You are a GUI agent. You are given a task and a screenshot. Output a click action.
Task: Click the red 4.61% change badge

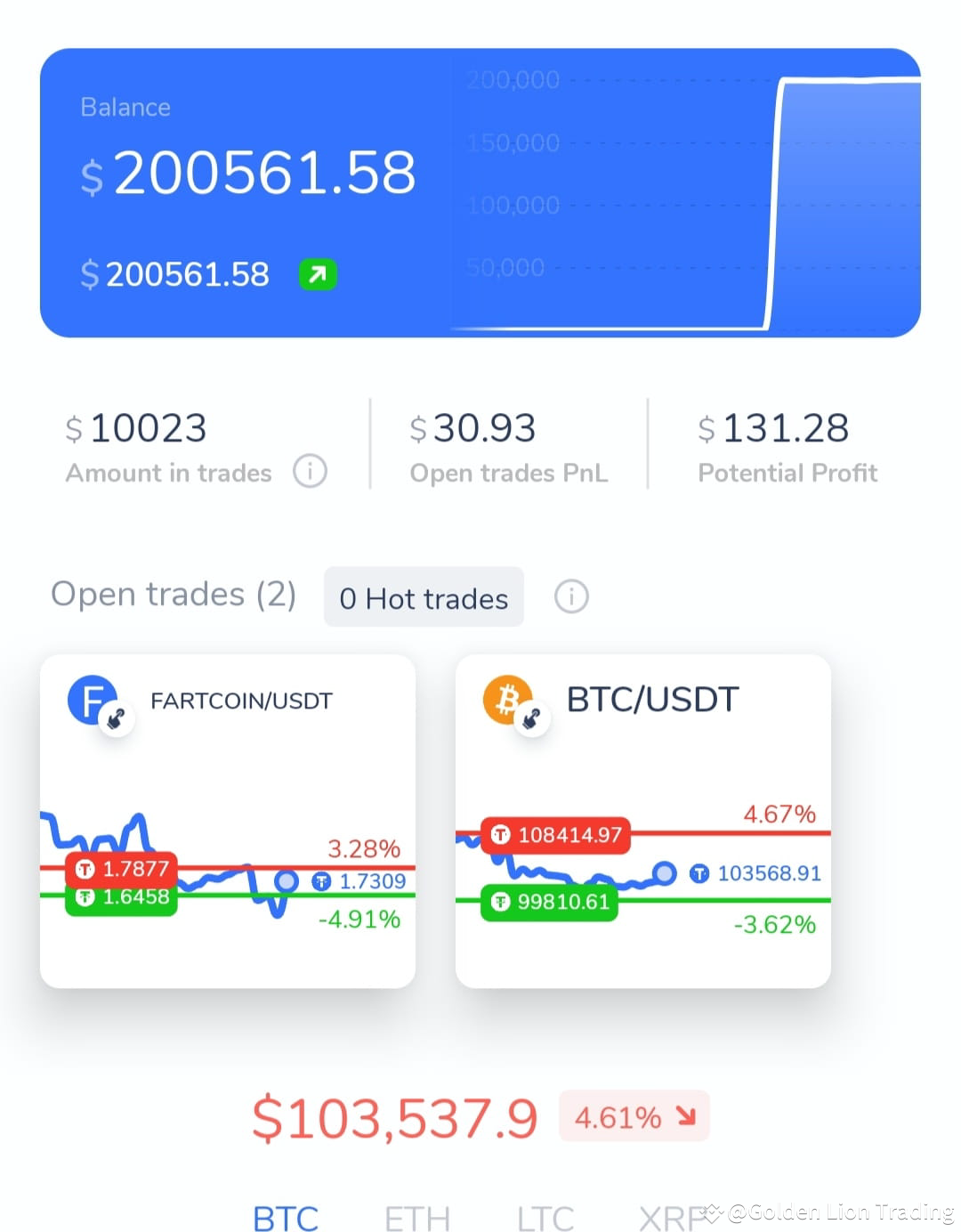pos(633,1116)
